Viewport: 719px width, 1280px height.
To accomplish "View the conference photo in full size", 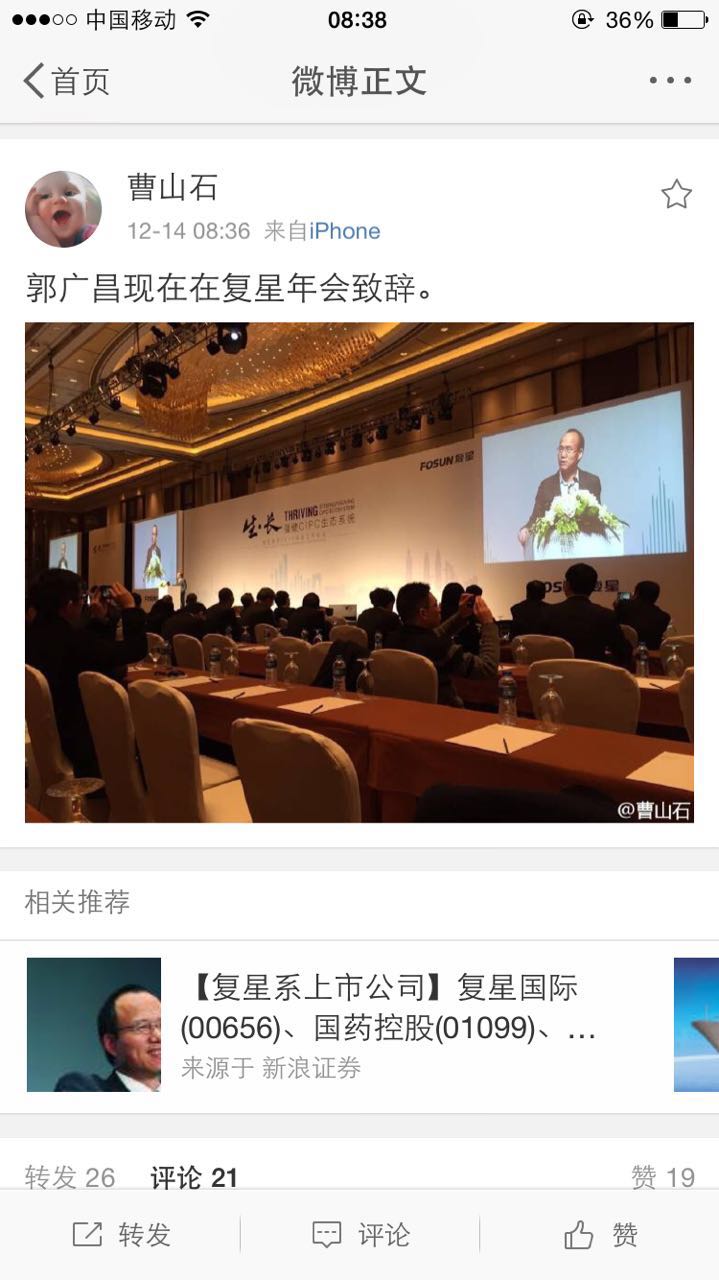I will (359, 572).
